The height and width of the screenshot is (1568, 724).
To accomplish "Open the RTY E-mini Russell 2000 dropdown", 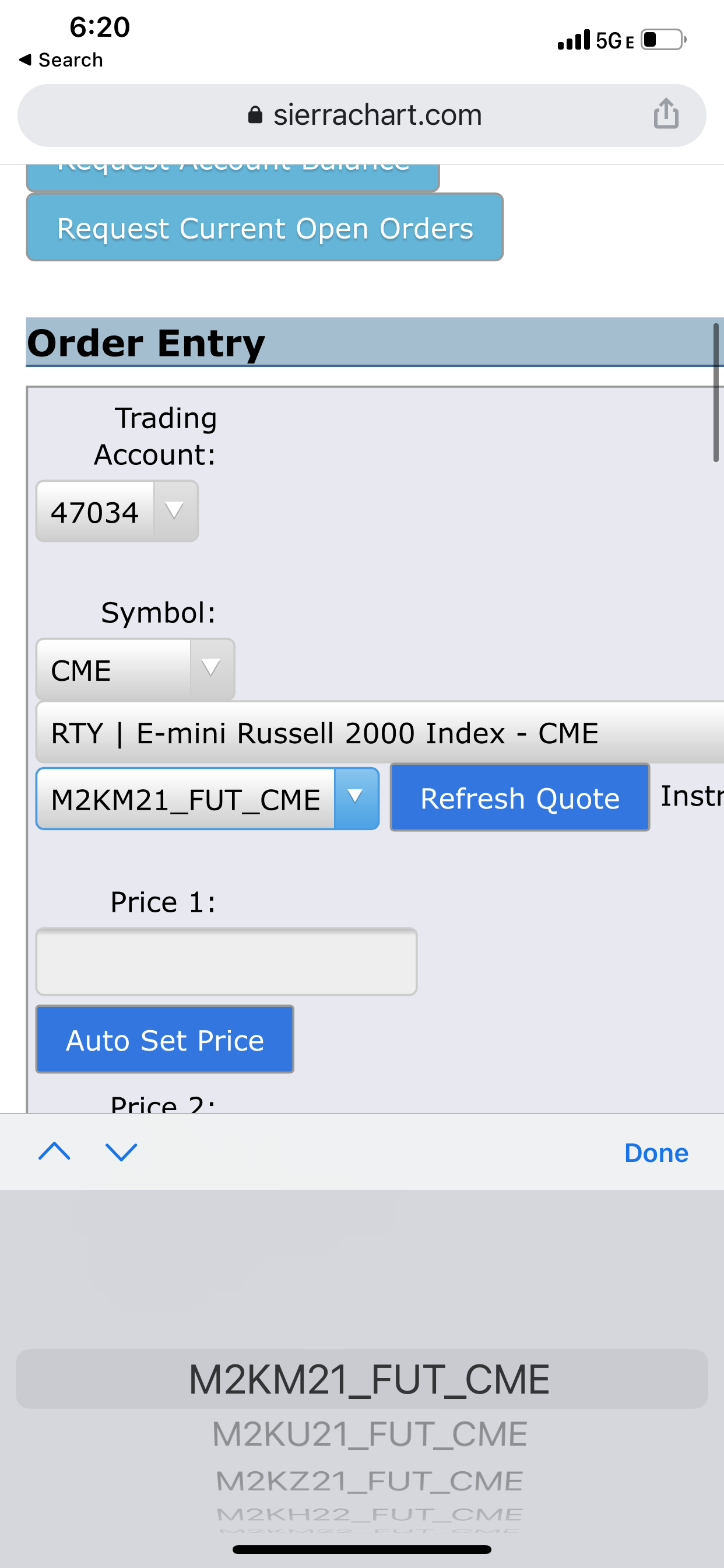I will coord(377,733).
